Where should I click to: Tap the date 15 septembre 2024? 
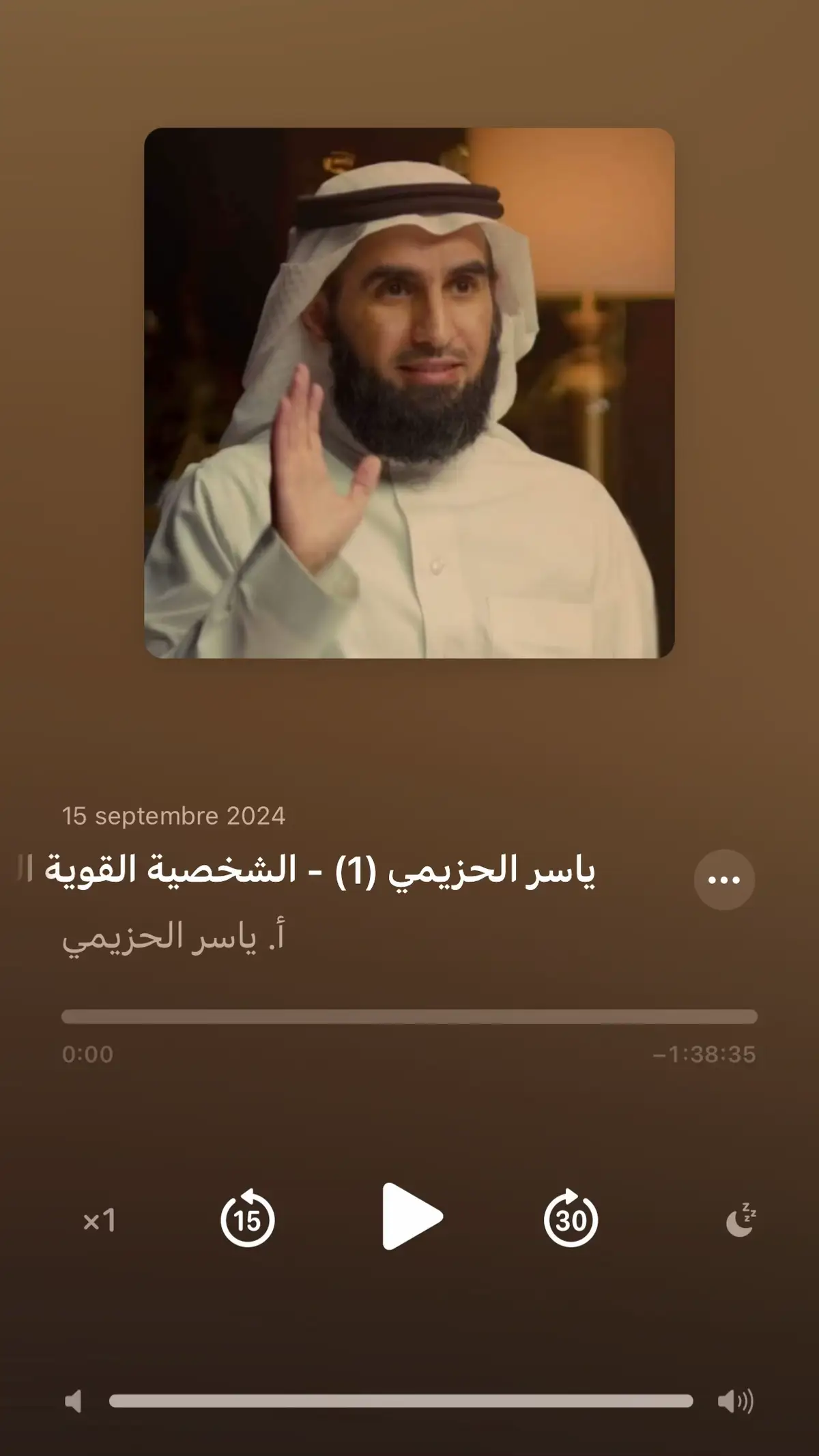[174, 816]
